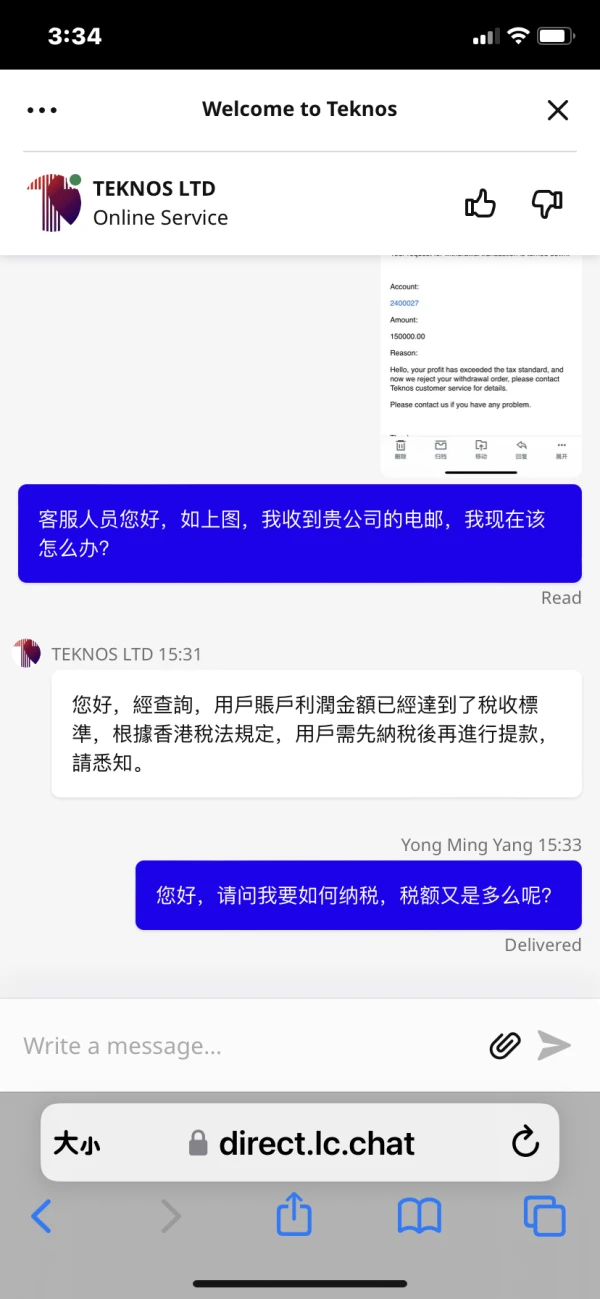This screenshot has width=600, height=1299.
Task: Rate the chat with thumbs up
Action: pyautogui.click(x=481, y=204)
